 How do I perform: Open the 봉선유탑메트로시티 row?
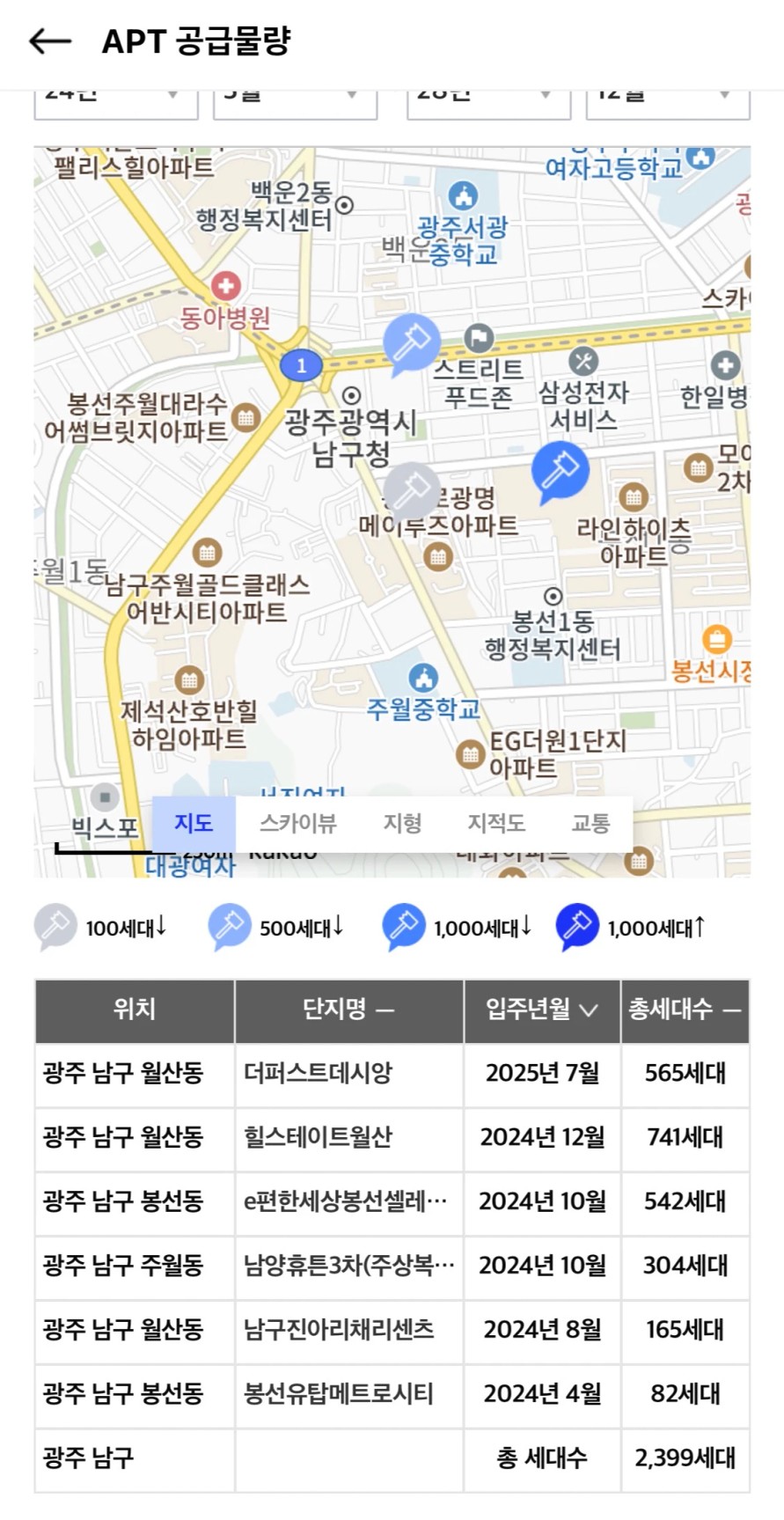coord(392,1394)
